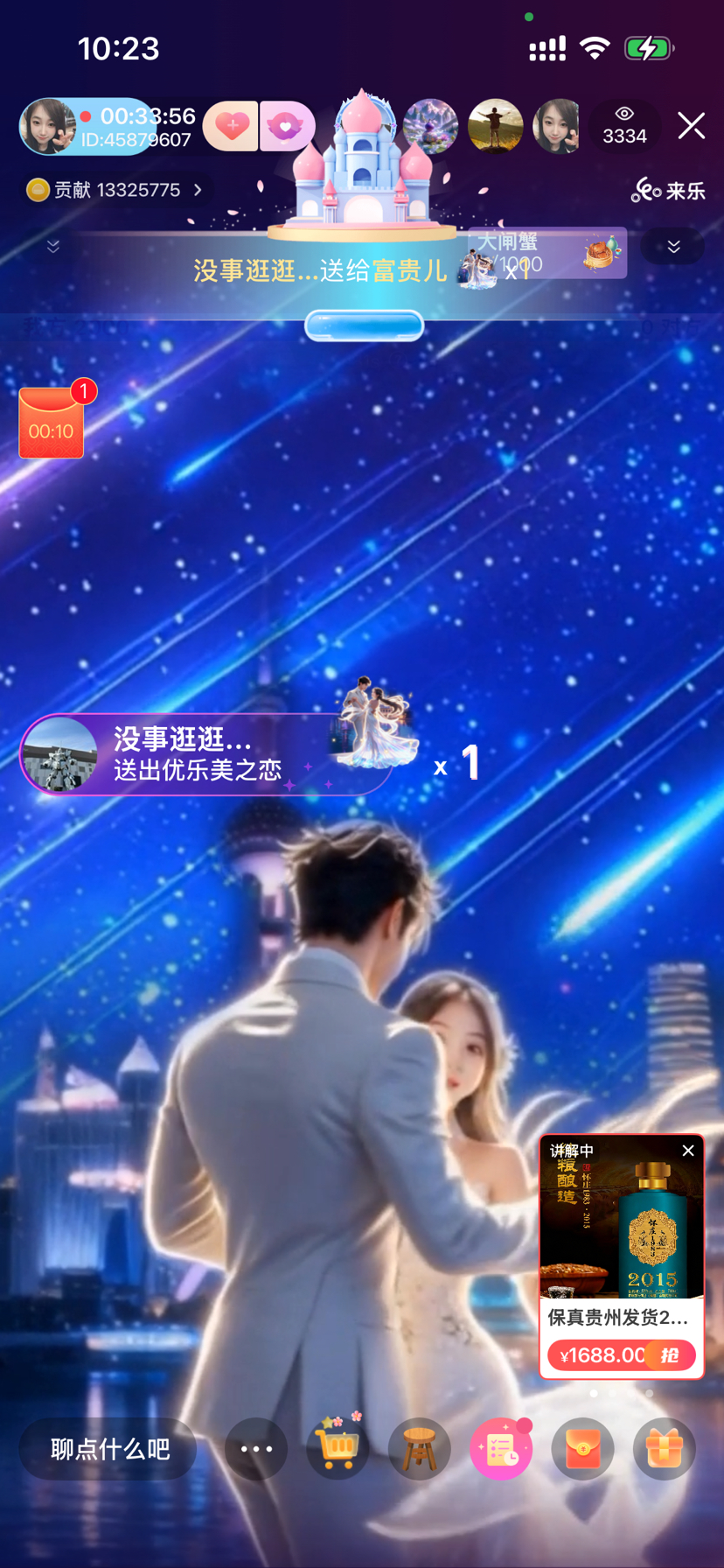Open the pink task list icon
The width and height of the screenshot is (724, 1568).
pyautogui.click(x=501, y=1449)
